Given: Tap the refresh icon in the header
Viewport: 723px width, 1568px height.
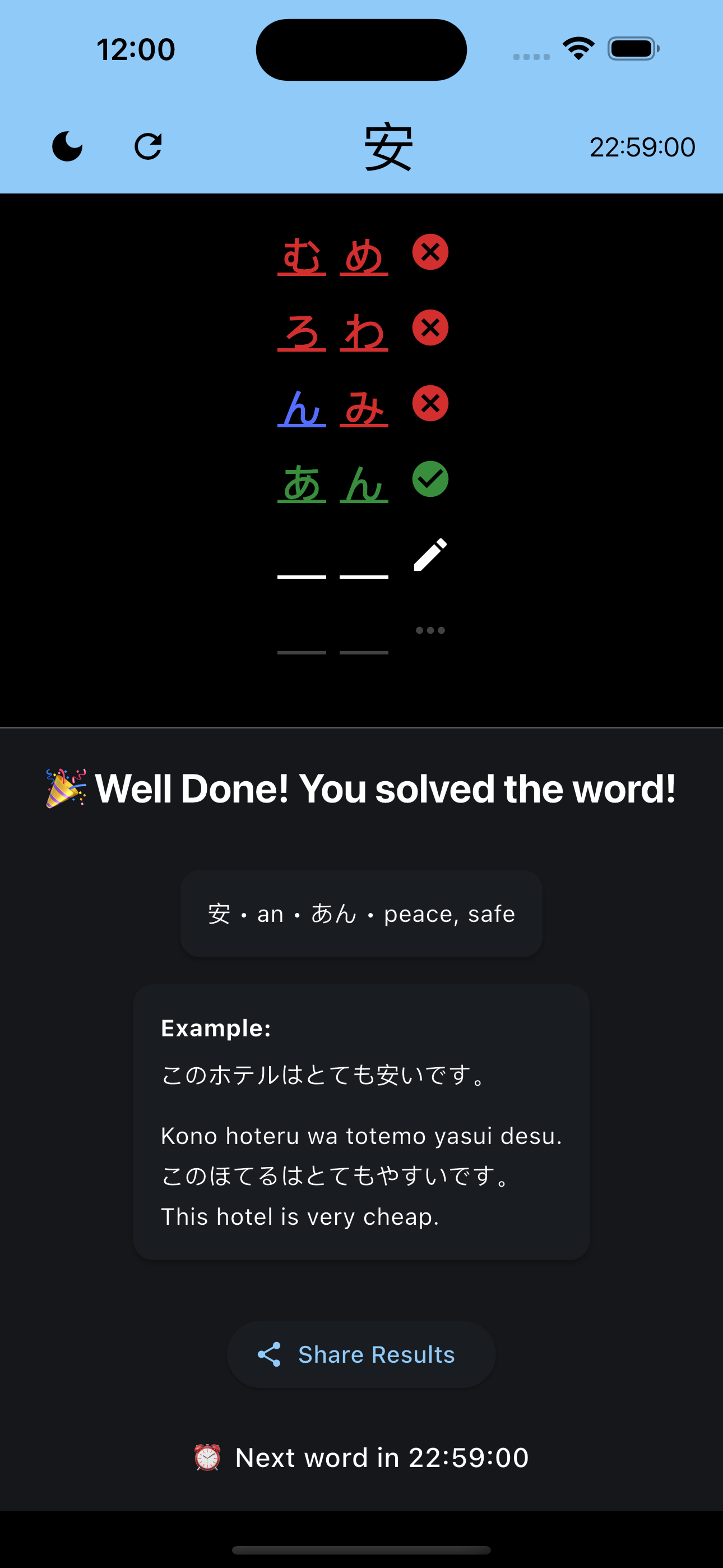Looking at the screenshot, I should (148, 147).
